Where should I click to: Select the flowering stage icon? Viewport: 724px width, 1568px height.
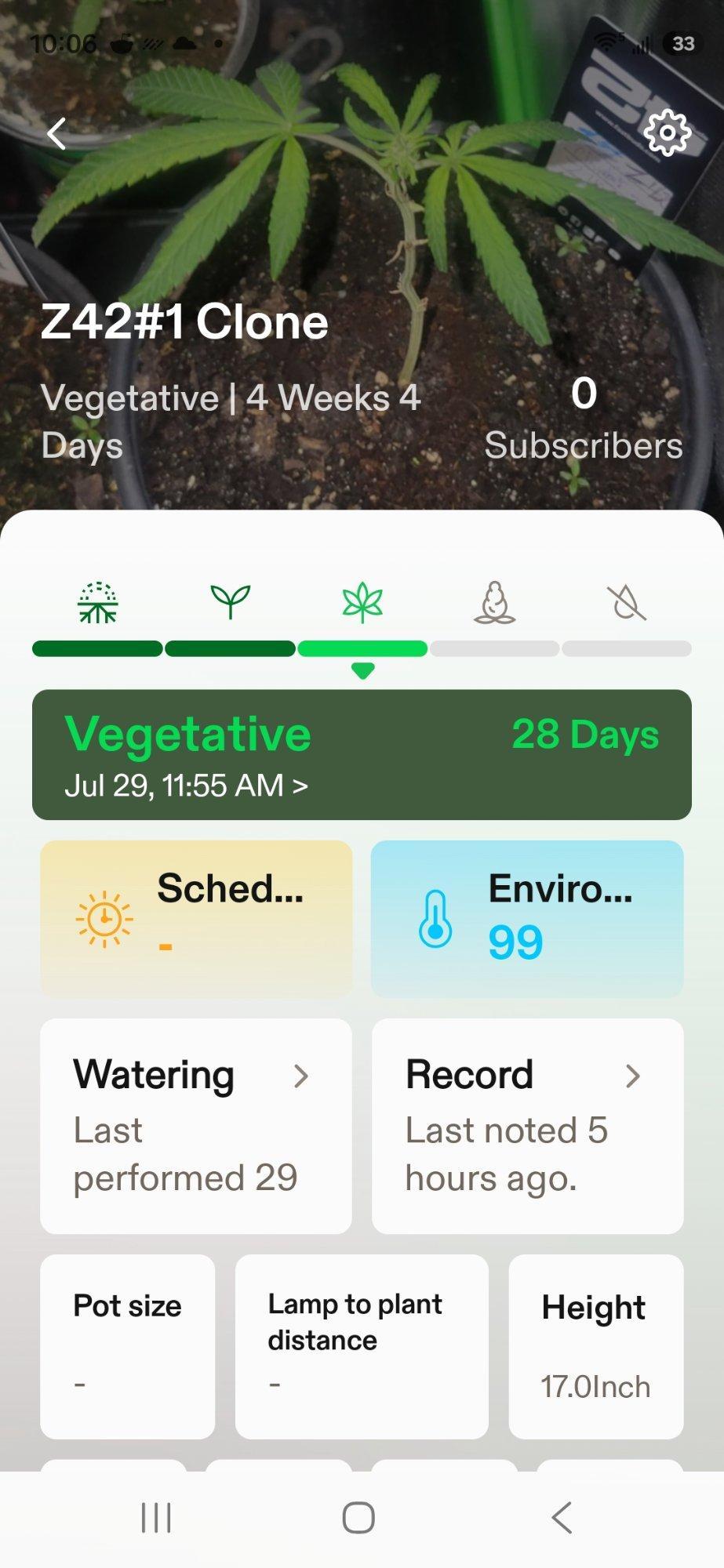pyautogui.click(x=494, y=602)
